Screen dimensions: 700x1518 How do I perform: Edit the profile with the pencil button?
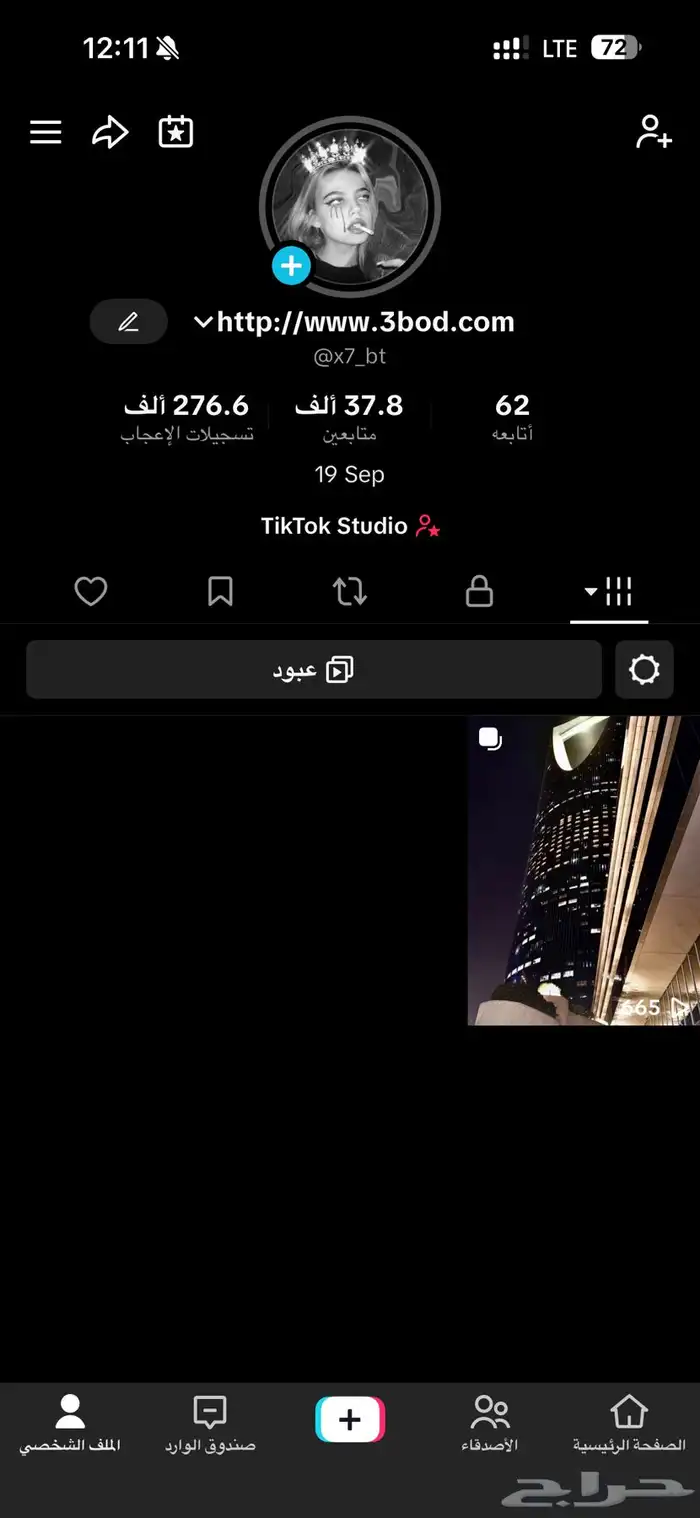pos(128,322)
